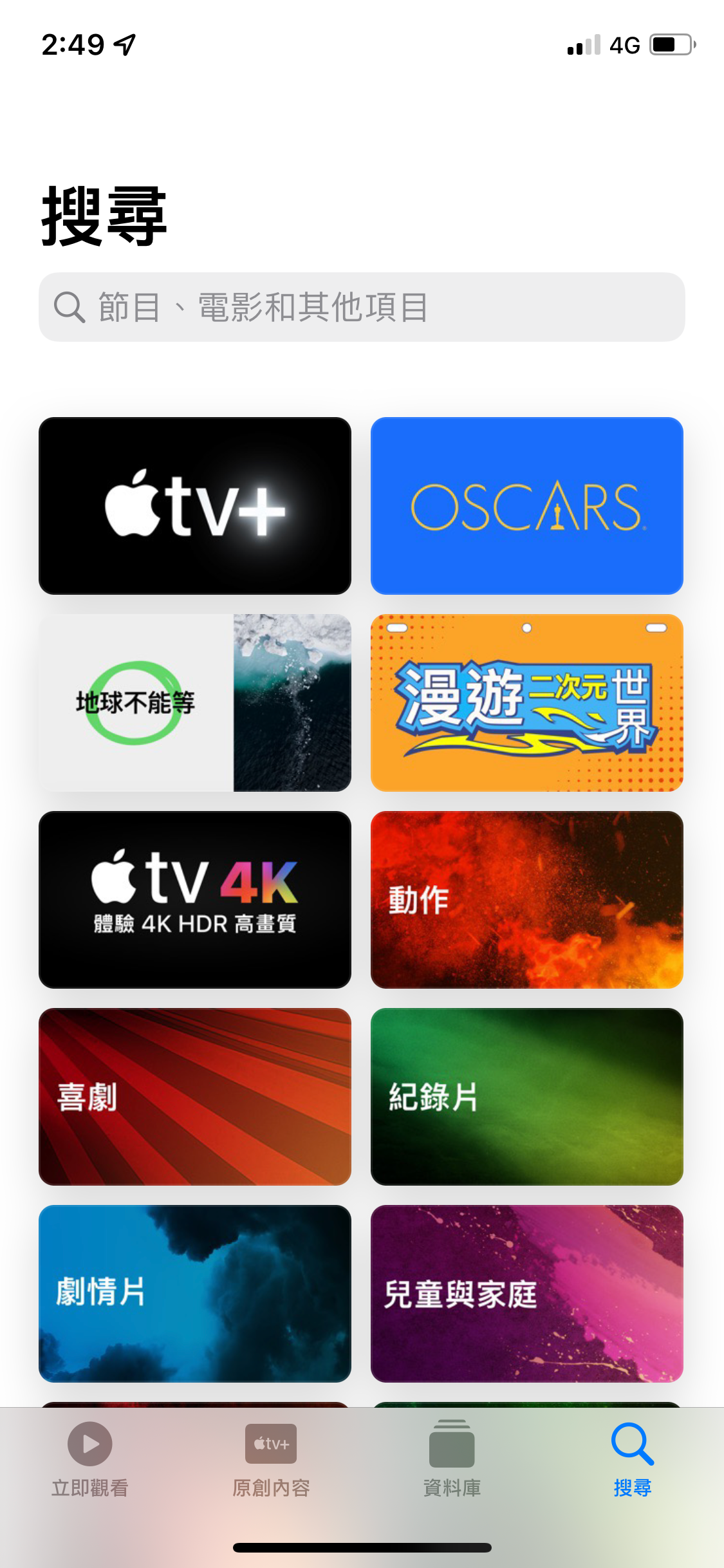724x1568 pixels.
Task: Browse the 喜劇 genre
Action: pos(195,1097)
